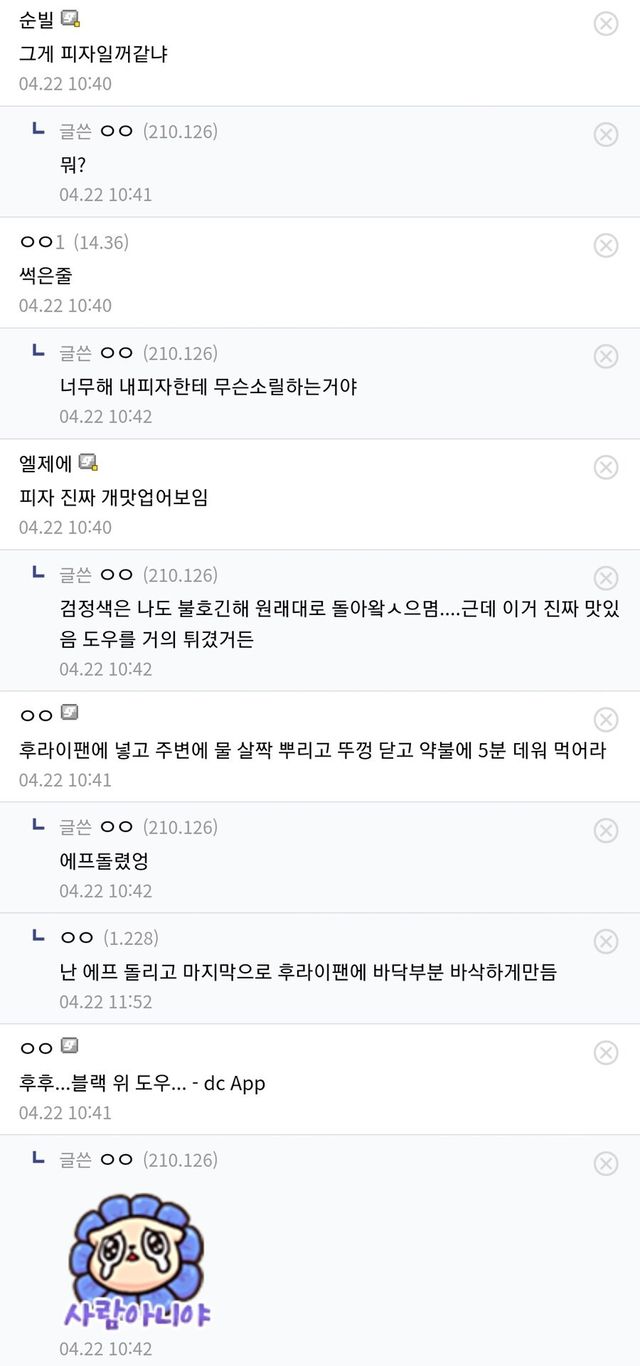The width and height of the screenshot is (640, 1366).
Task: Tap the X on the '난 에프 돌리고' reply
Action: click(606, 942)
